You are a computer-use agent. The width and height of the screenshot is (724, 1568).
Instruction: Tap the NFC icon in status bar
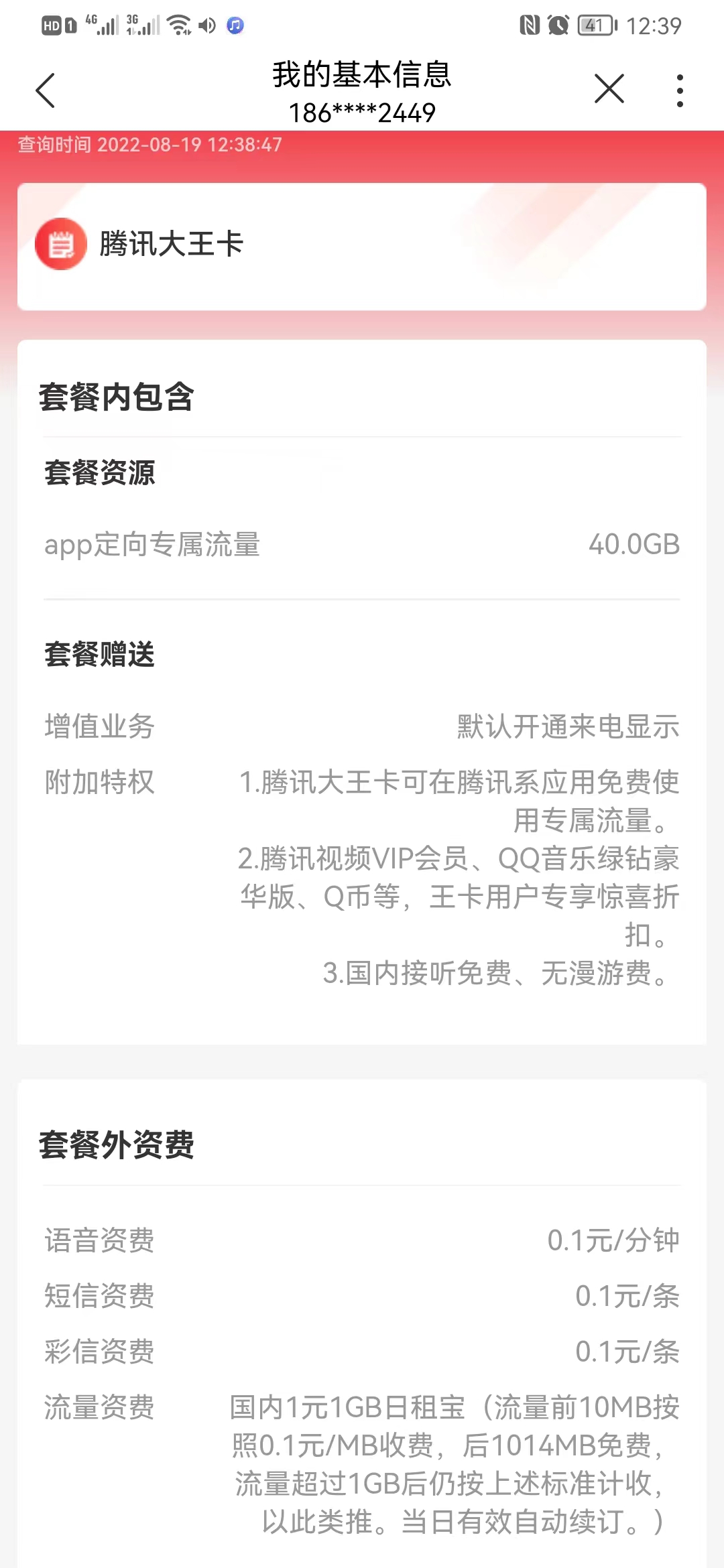[530, 25]
